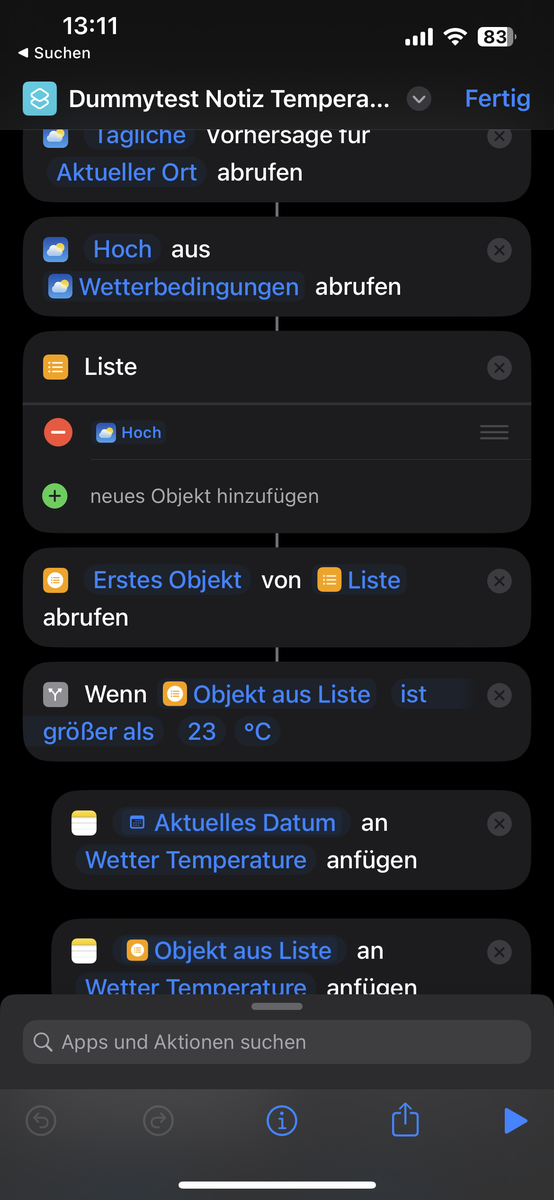
Task: Delete the Aktuelles Datum anfügen action
Action: pos(498,824)
